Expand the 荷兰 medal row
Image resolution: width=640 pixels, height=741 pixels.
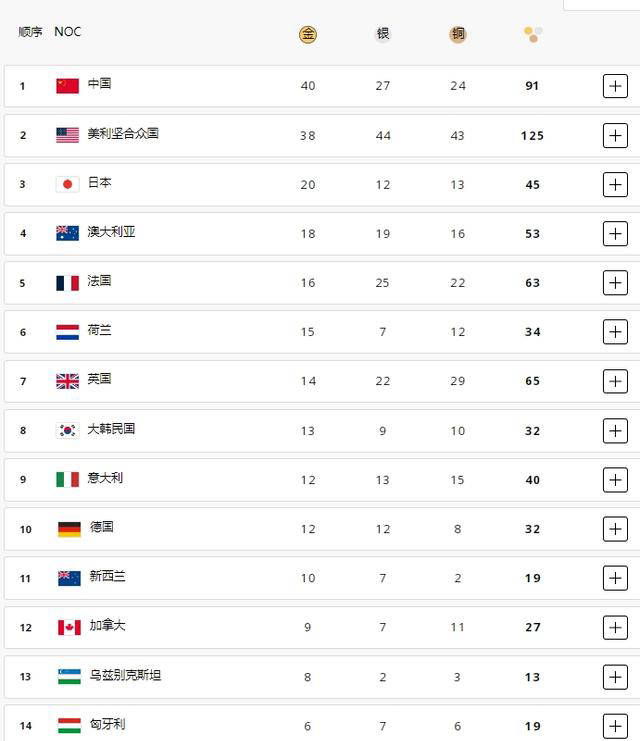pos(615,332)
